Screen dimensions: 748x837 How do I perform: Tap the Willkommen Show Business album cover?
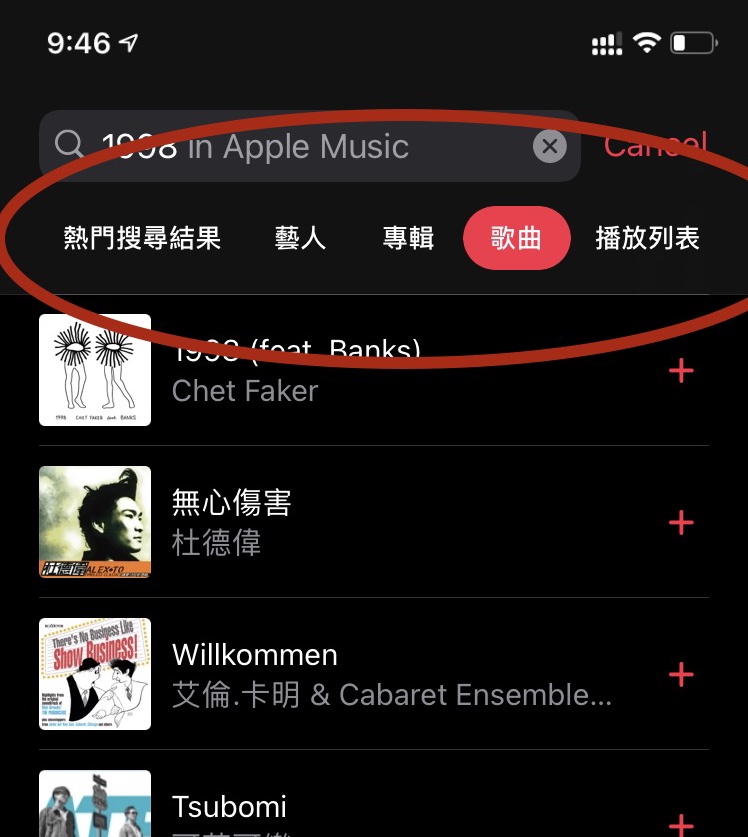point(94,674)
